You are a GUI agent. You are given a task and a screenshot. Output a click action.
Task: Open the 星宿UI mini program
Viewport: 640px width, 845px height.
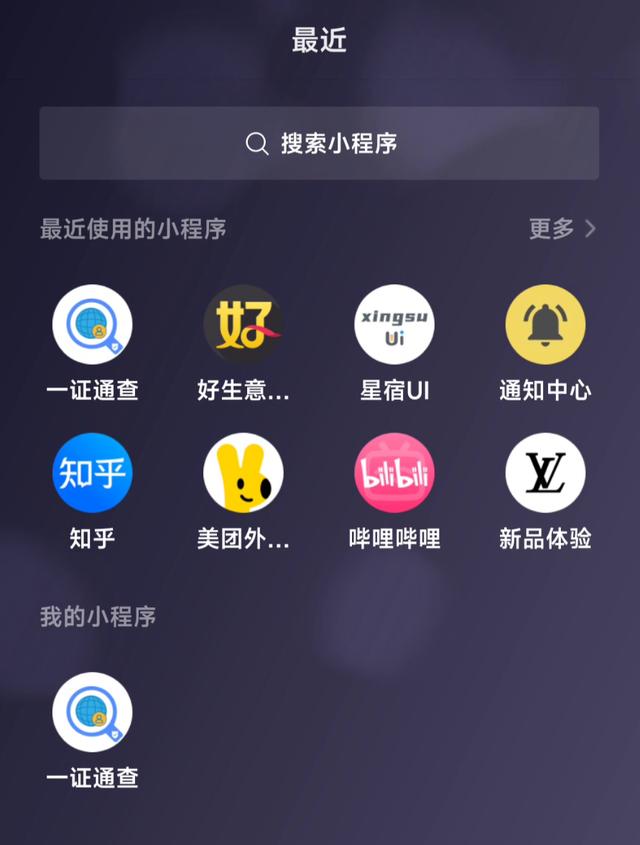tap(394, 324)
